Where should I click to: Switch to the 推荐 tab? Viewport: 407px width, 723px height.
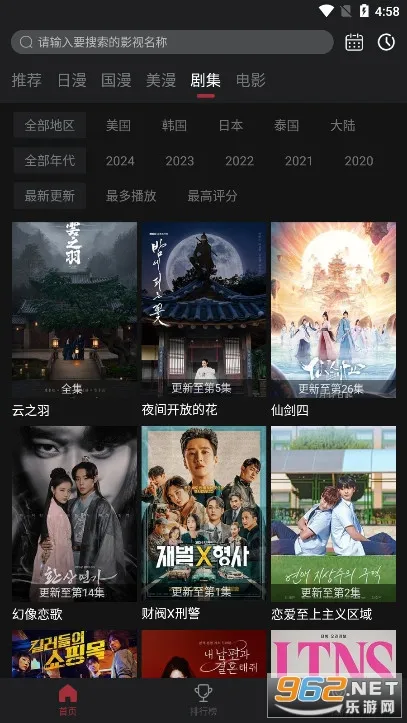(x=27, y=80)
